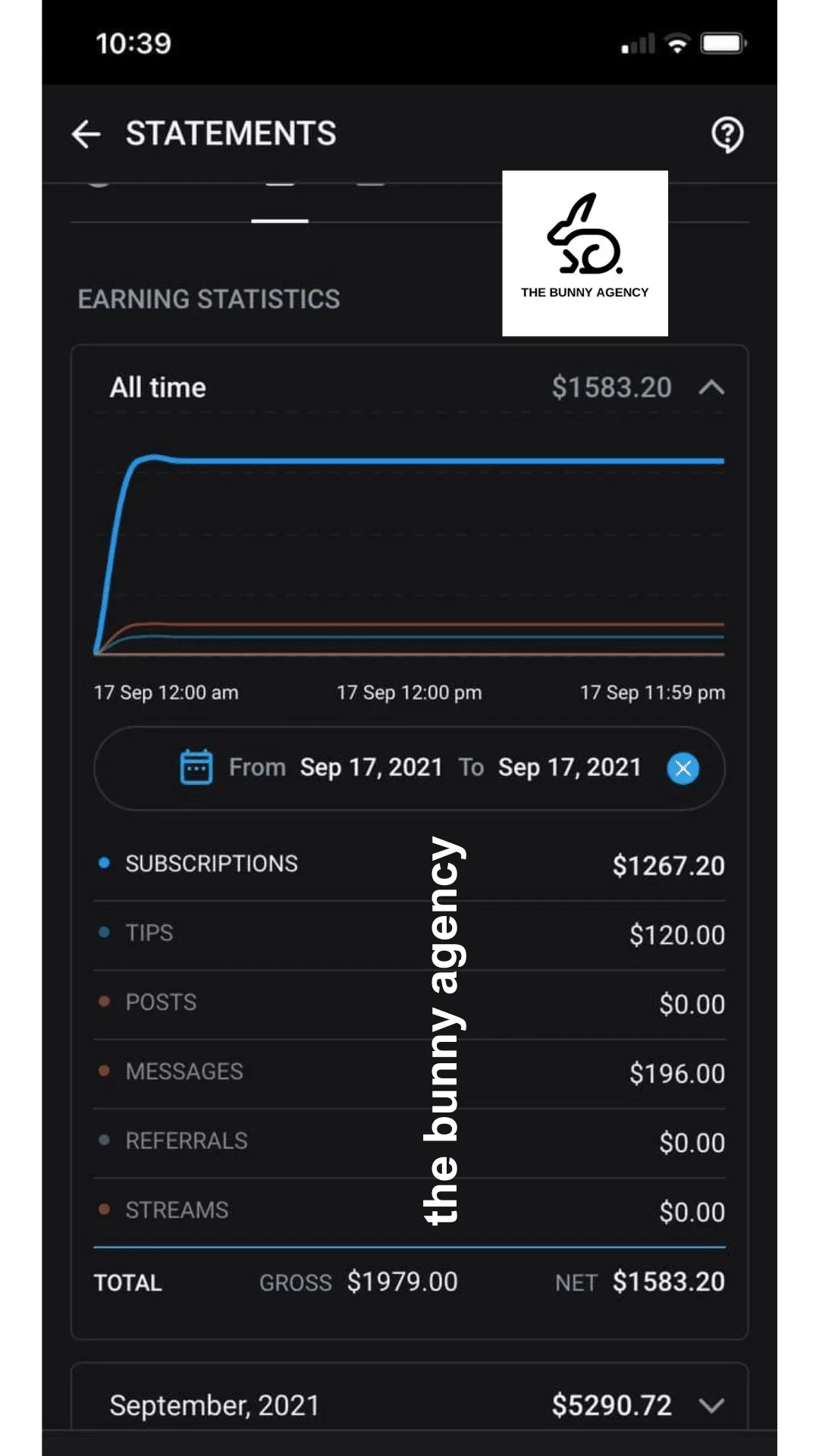Viewport: 819px width, 1456px height.
Task: Open the date picker from the From field
Action: tap(372, 767)
